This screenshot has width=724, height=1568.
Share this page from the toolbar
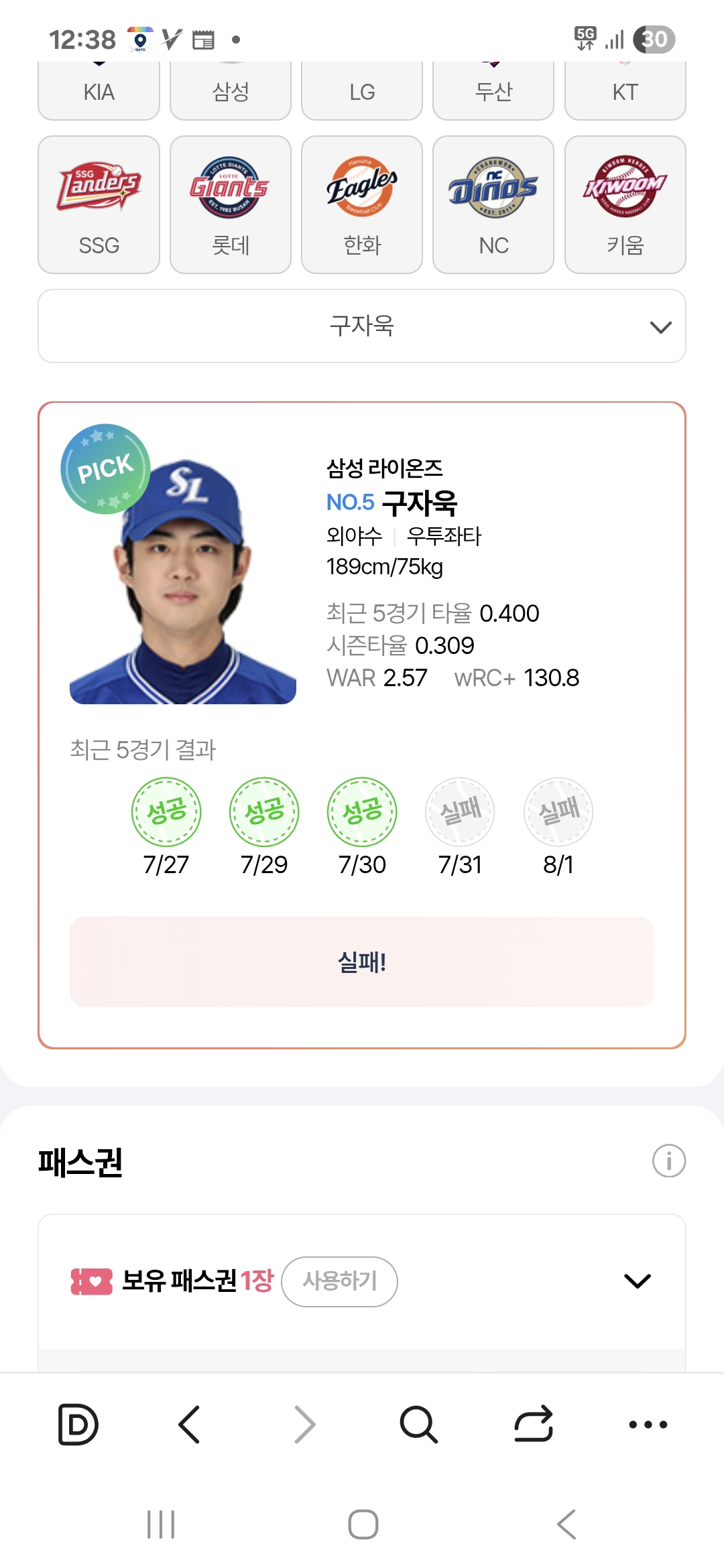[534, 1424]
